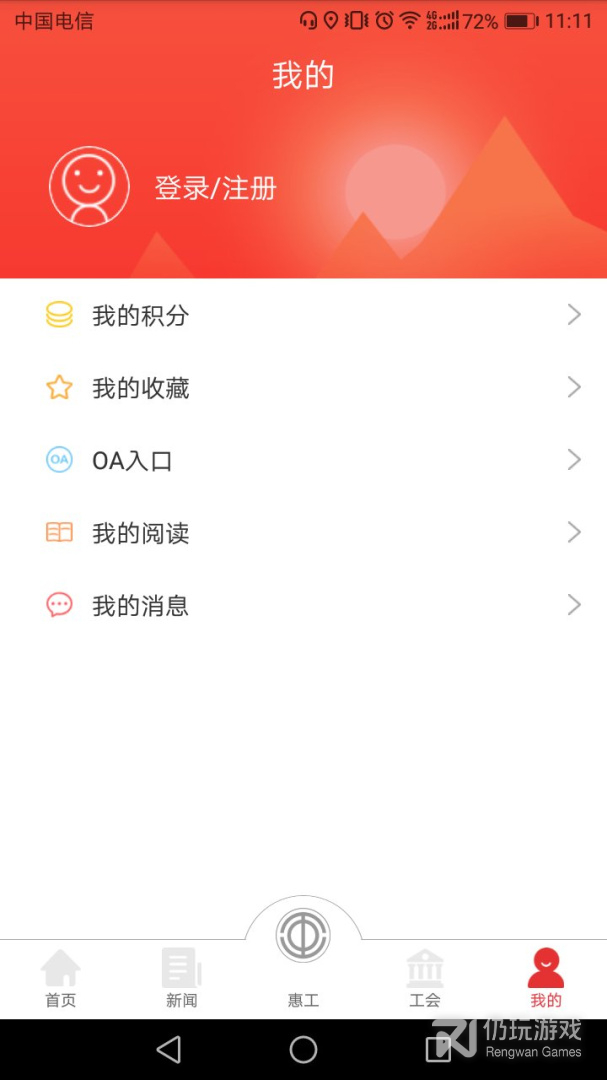The width and height of the screenshot is (607, 1080).
Task: Return to the system home screen
Action: coord(303,1049)
